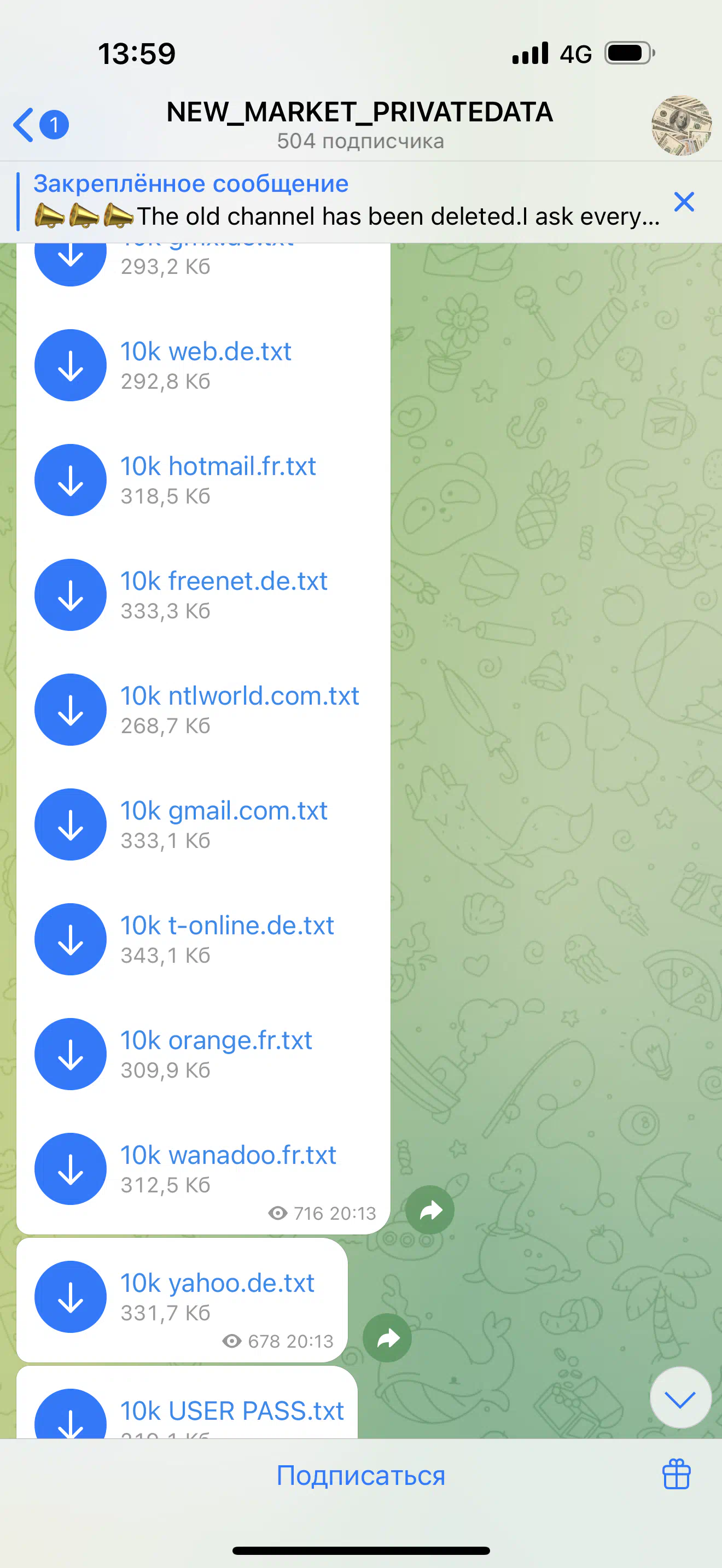
Task: Tap the 10k gmail.com.txt download arrow
Action: [71, 825]
